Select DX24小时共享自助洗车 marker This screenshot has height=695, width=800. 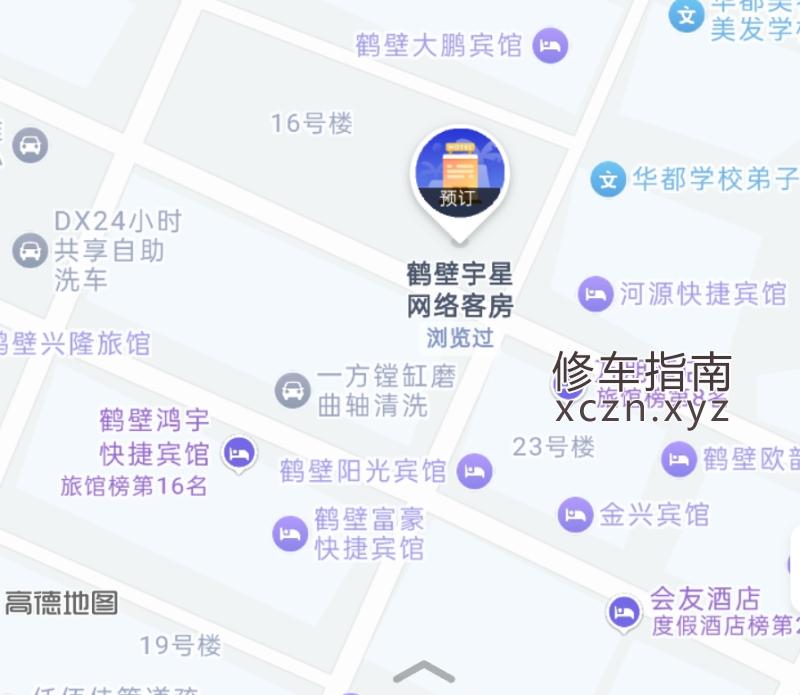pos(31,250)
